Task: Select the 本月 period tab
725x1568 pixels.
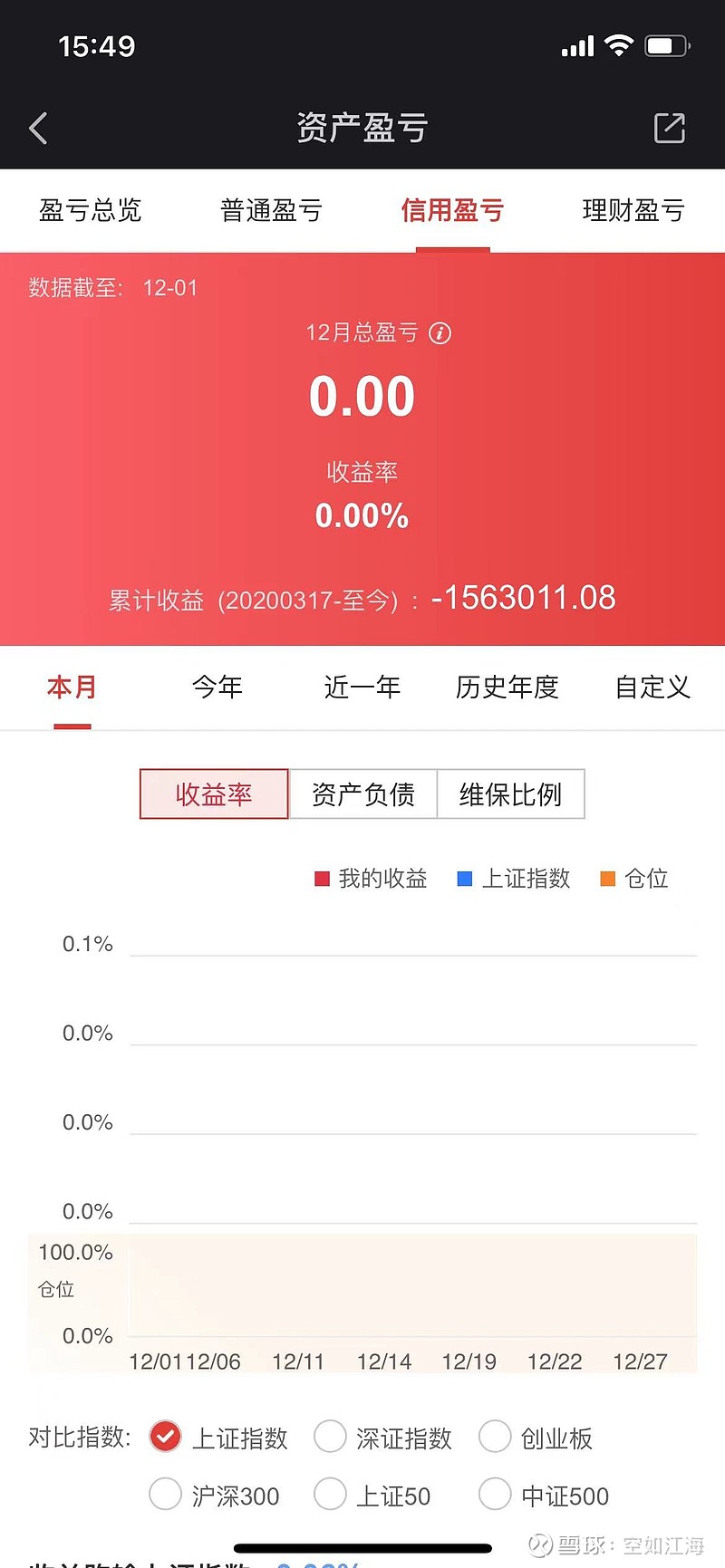Action: (72, 688)
